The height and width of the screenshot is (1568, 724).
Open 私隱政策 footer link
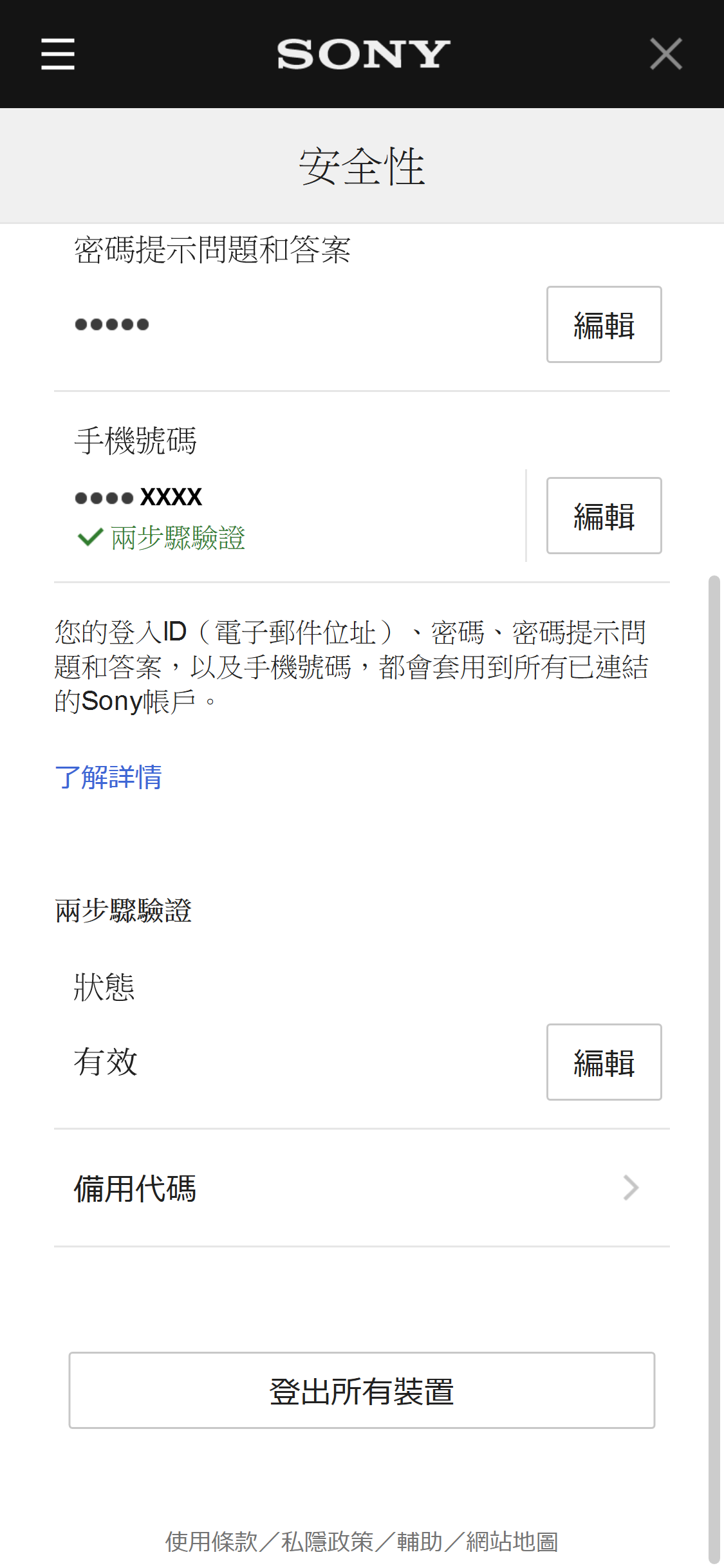coord(327,1542)
